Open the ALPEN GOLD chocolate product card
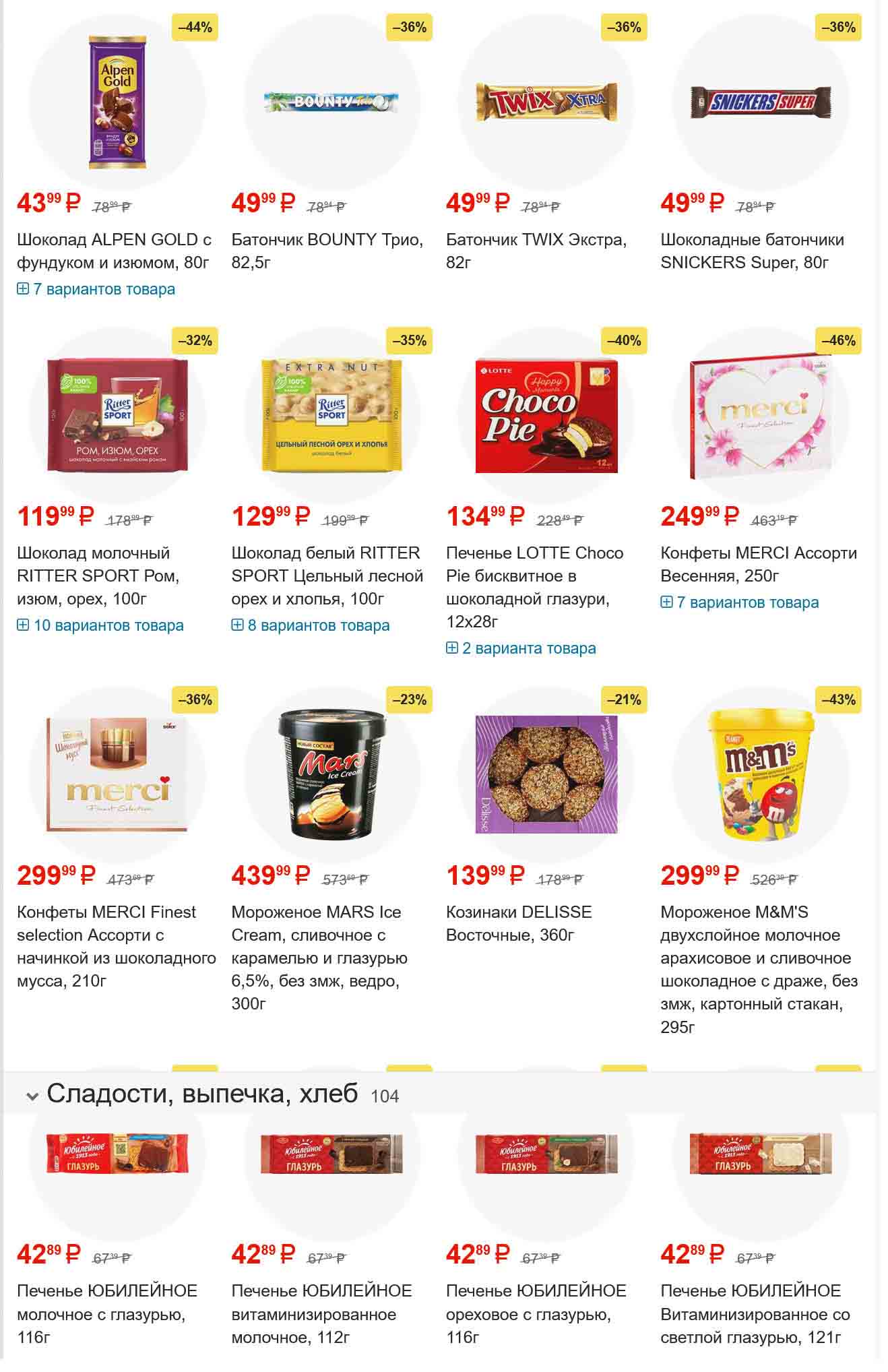888x1372 pixels. point(114,251)
